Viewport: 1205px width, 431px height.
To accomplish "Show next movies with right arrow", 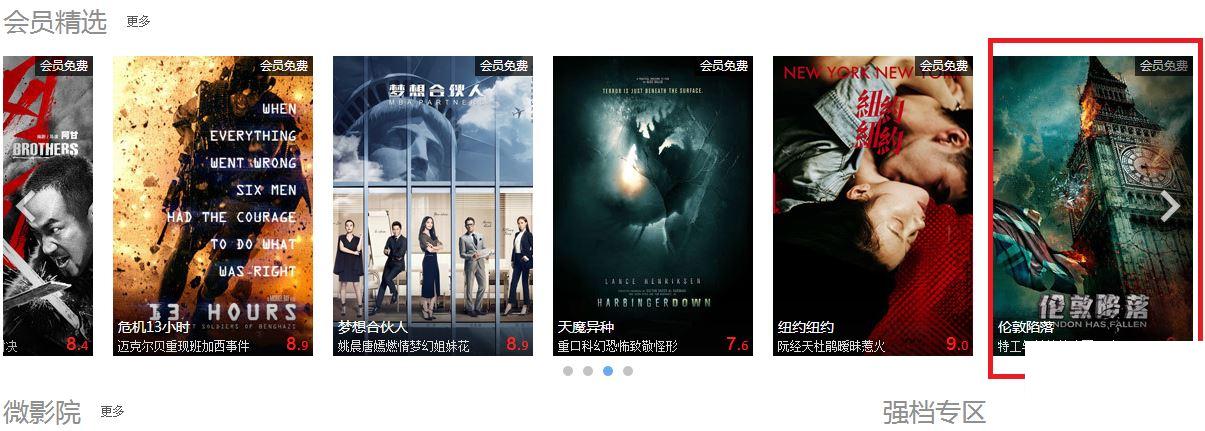I will (1170, 207).
